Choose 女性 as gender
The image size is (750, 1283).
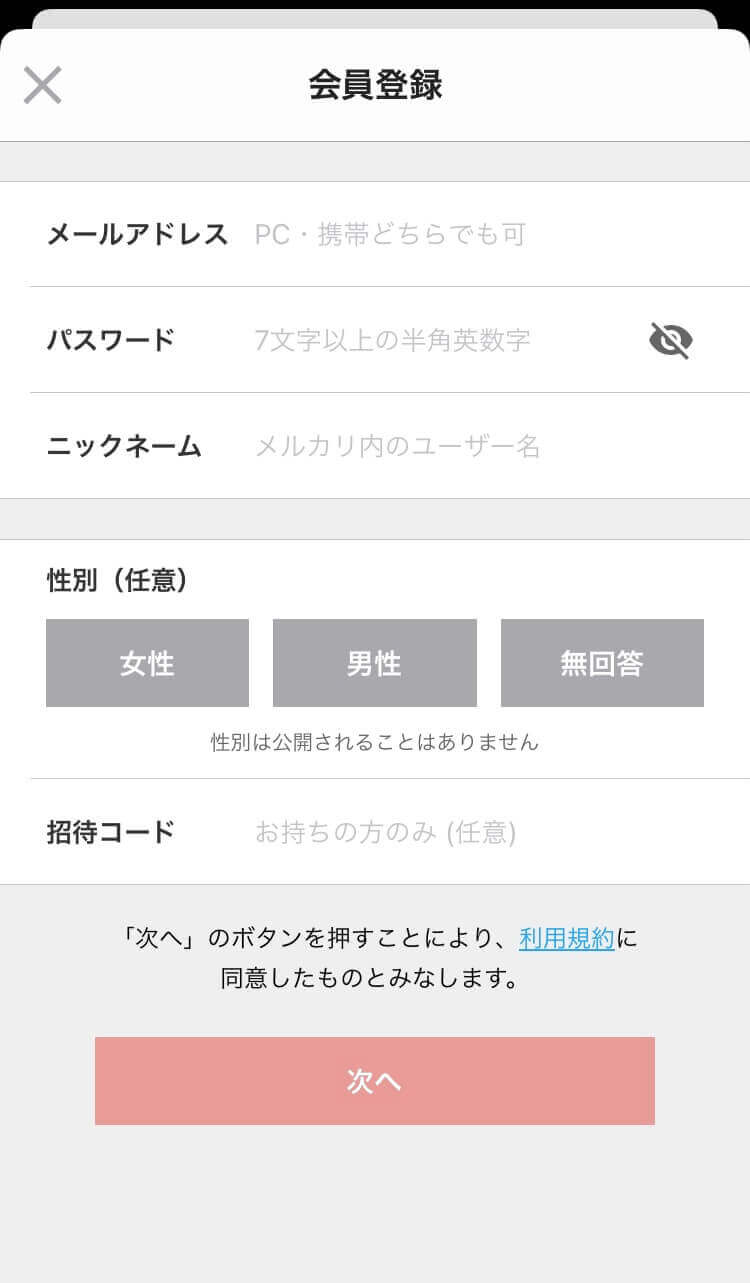coord(147,663)
